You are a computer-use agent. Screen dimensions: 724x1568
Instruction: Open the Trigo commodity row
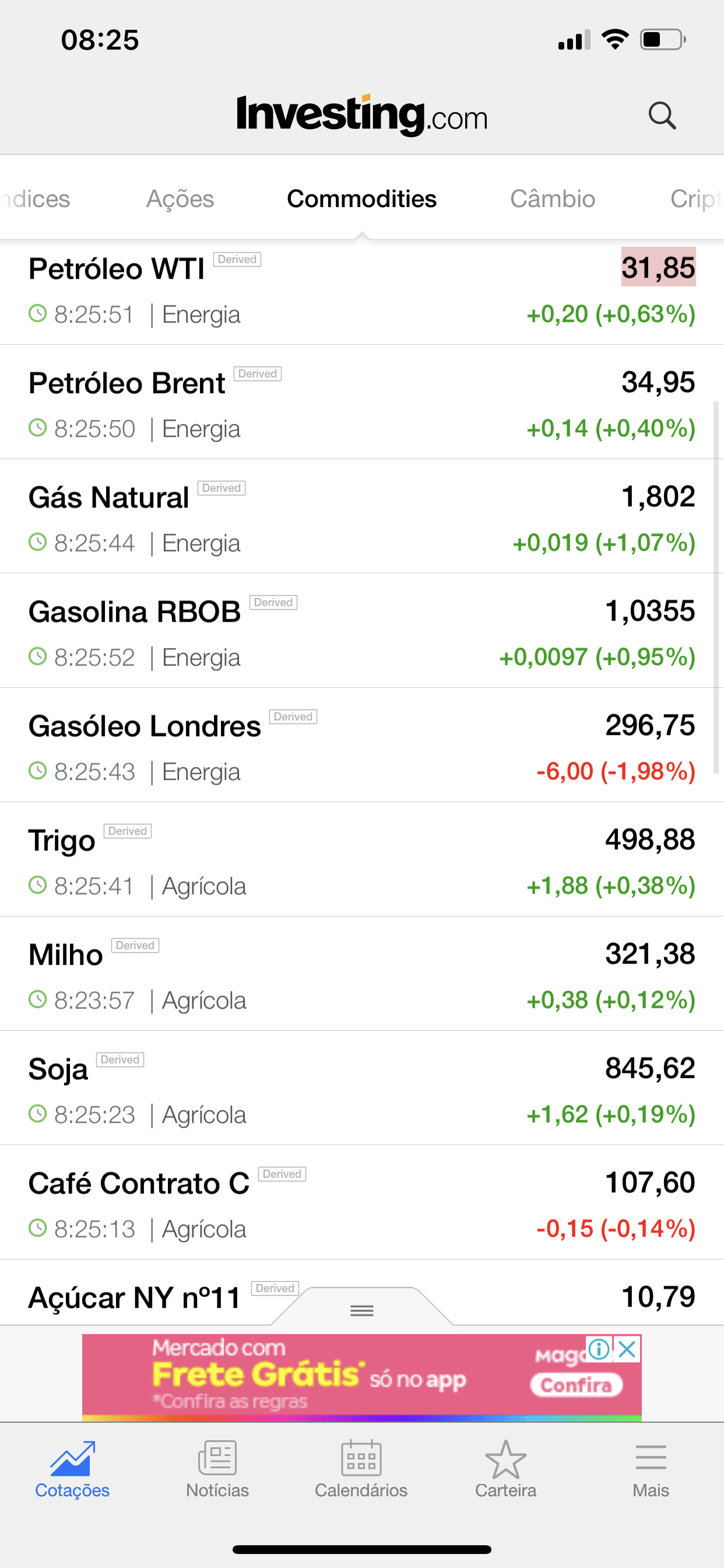pos(362,859)
